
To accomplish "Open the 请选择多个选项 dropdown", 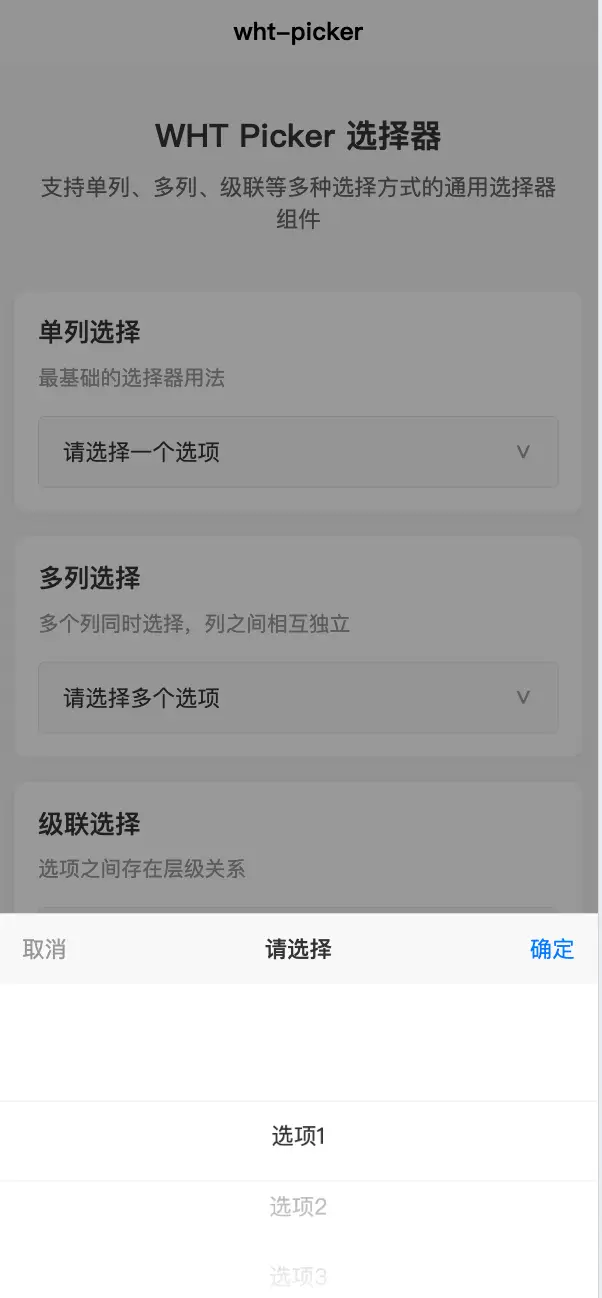I will (297, 698).
